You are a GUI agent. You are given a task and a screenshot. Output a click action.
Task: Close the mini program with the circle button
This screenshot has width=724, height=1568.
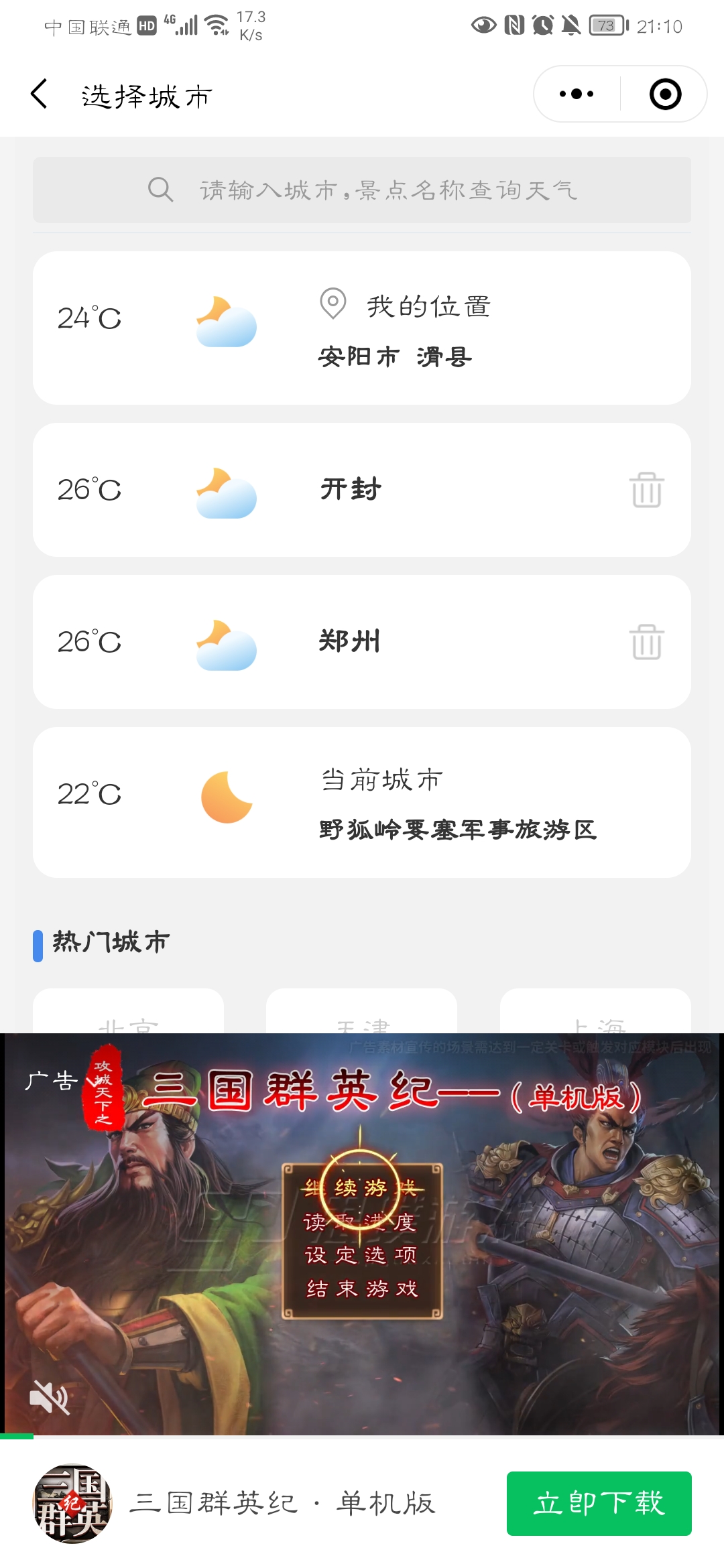click(x=665, y=94)
